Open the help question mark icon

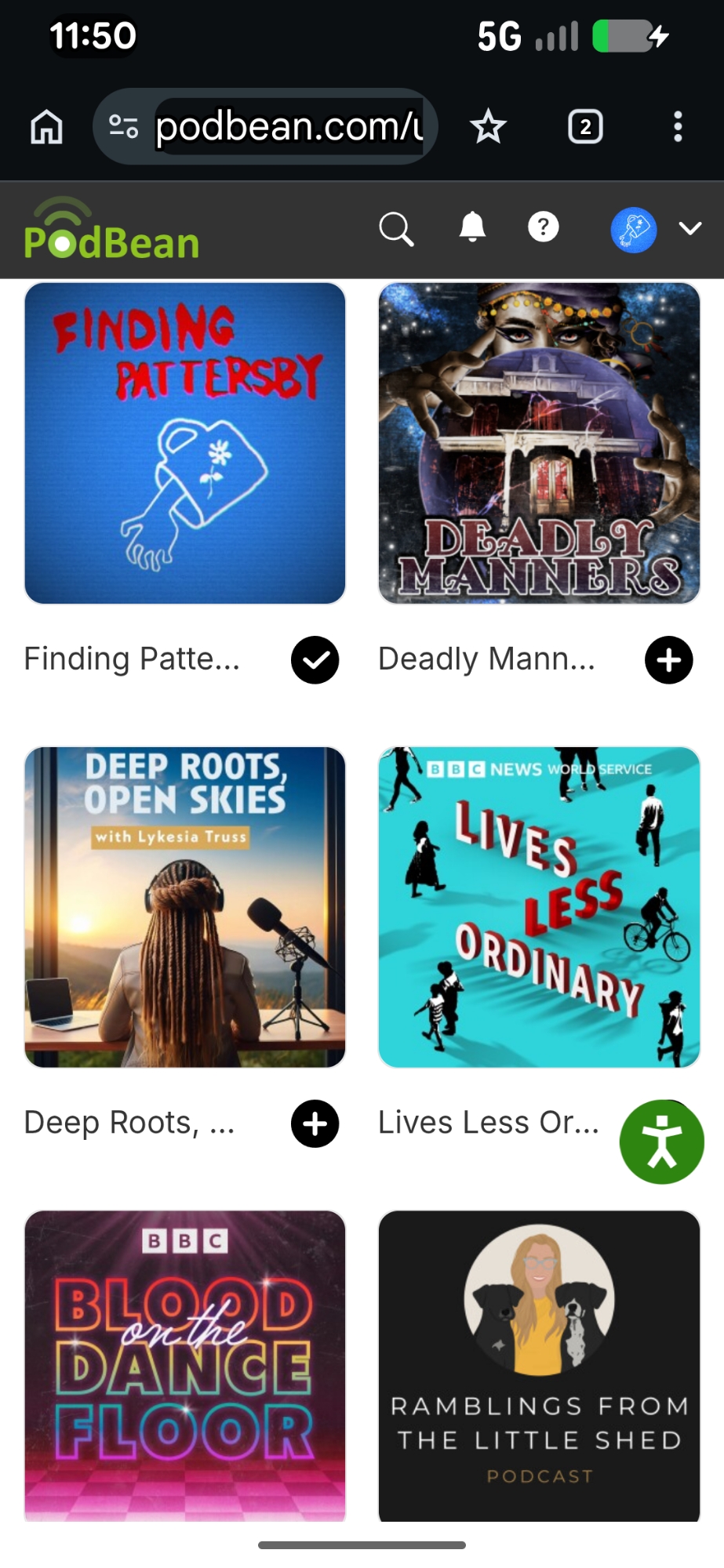point(543,228)
